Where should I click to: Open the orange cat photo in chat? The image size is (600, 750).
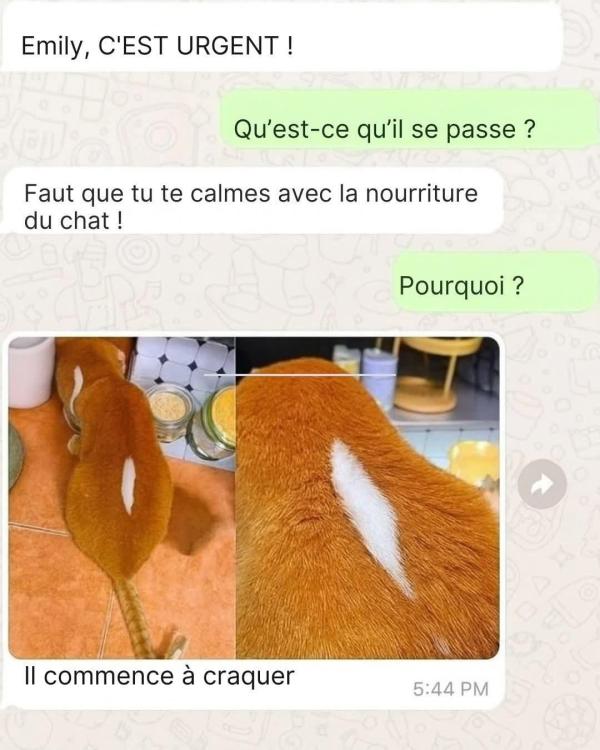click(x=254, y=497)
